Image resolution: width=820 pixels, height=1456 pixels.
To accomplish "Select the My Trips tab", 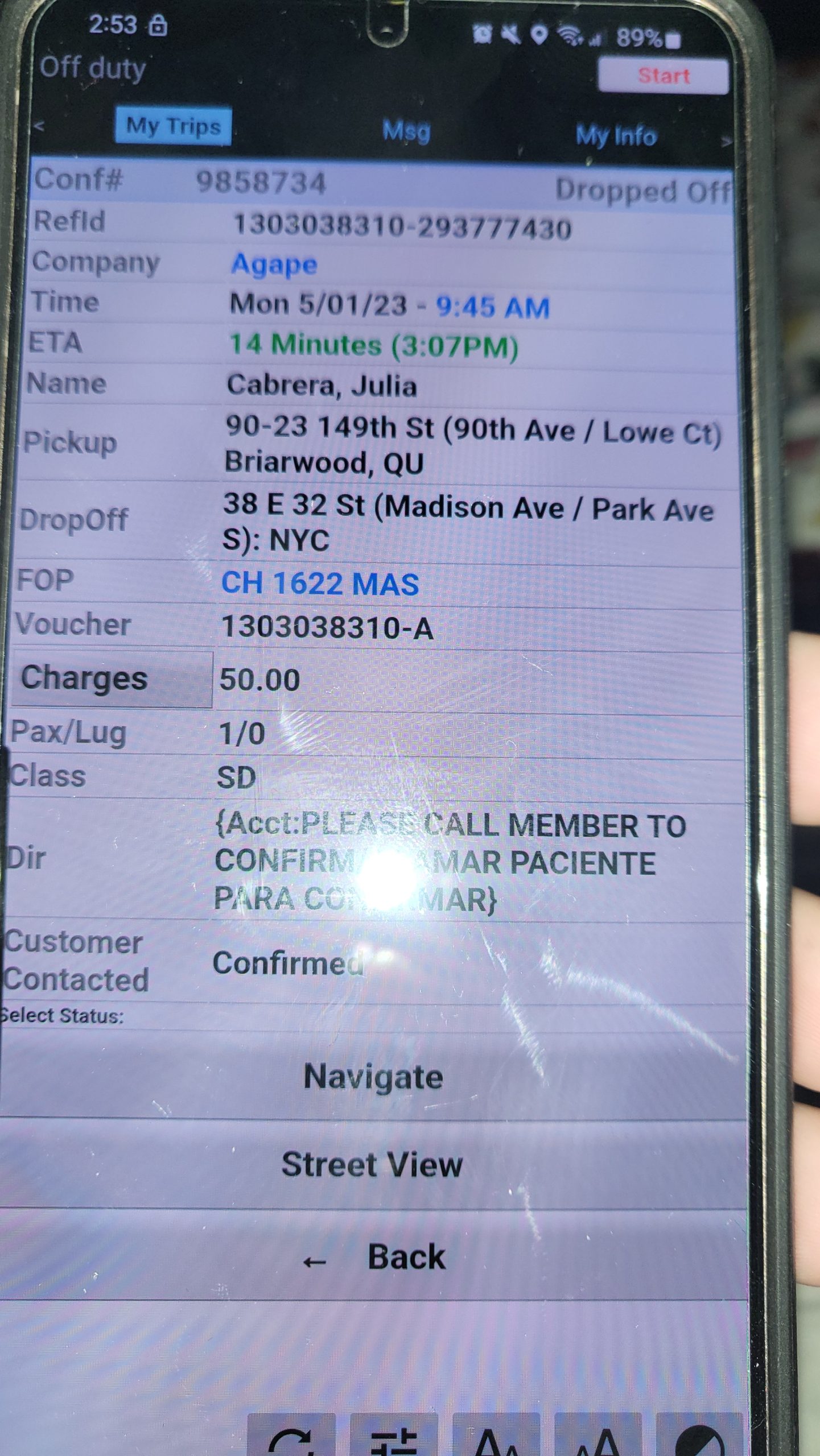I will tap(173, 126).
